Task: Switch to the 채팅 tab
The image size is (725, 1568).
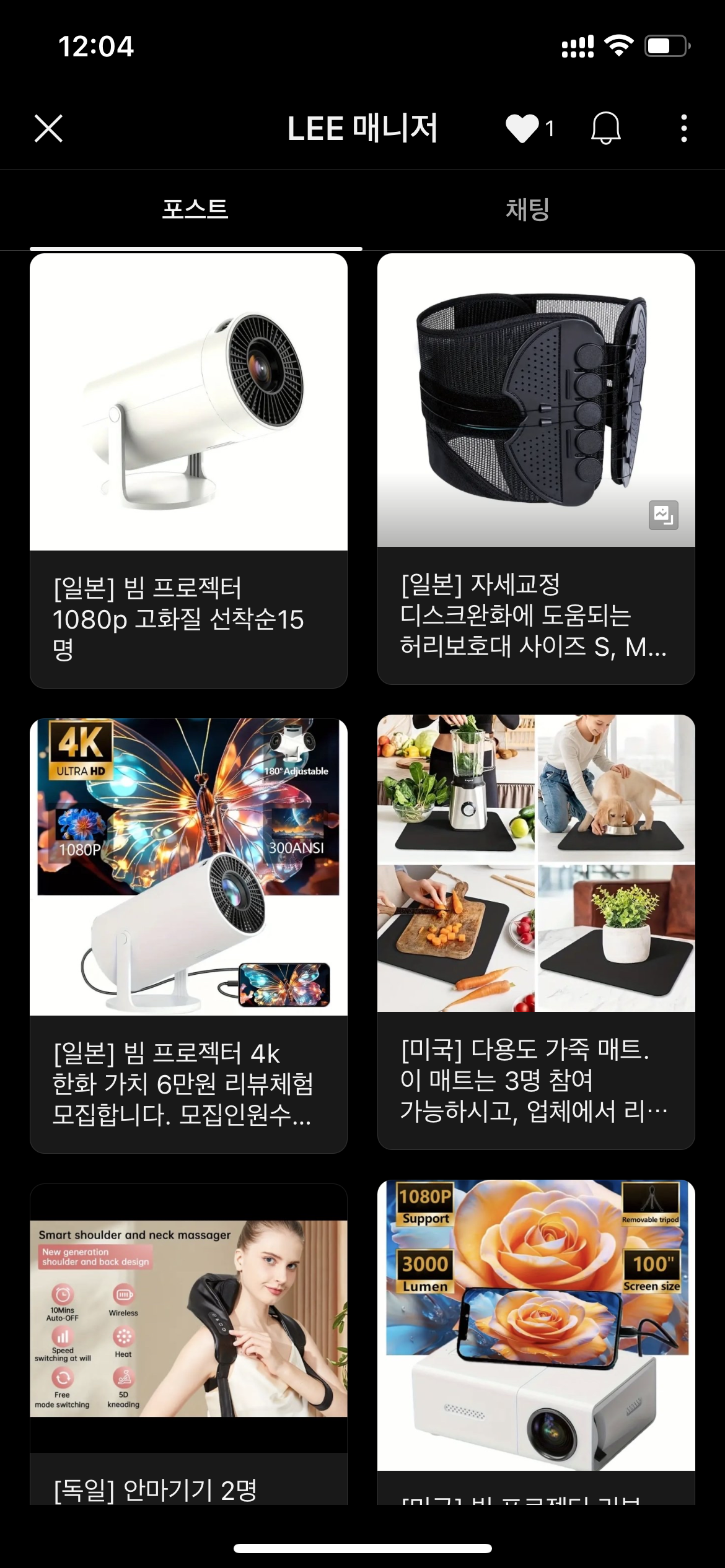Action: (527, 209)
